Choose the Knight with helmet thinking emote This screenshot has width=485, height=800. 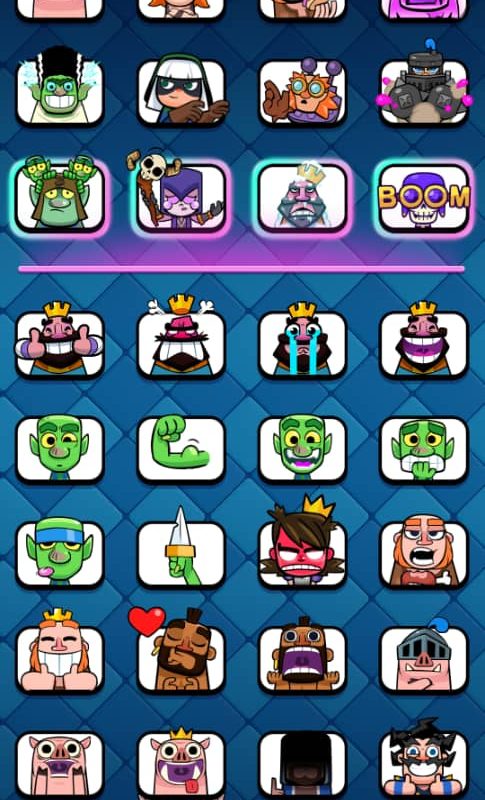(424, 658)
